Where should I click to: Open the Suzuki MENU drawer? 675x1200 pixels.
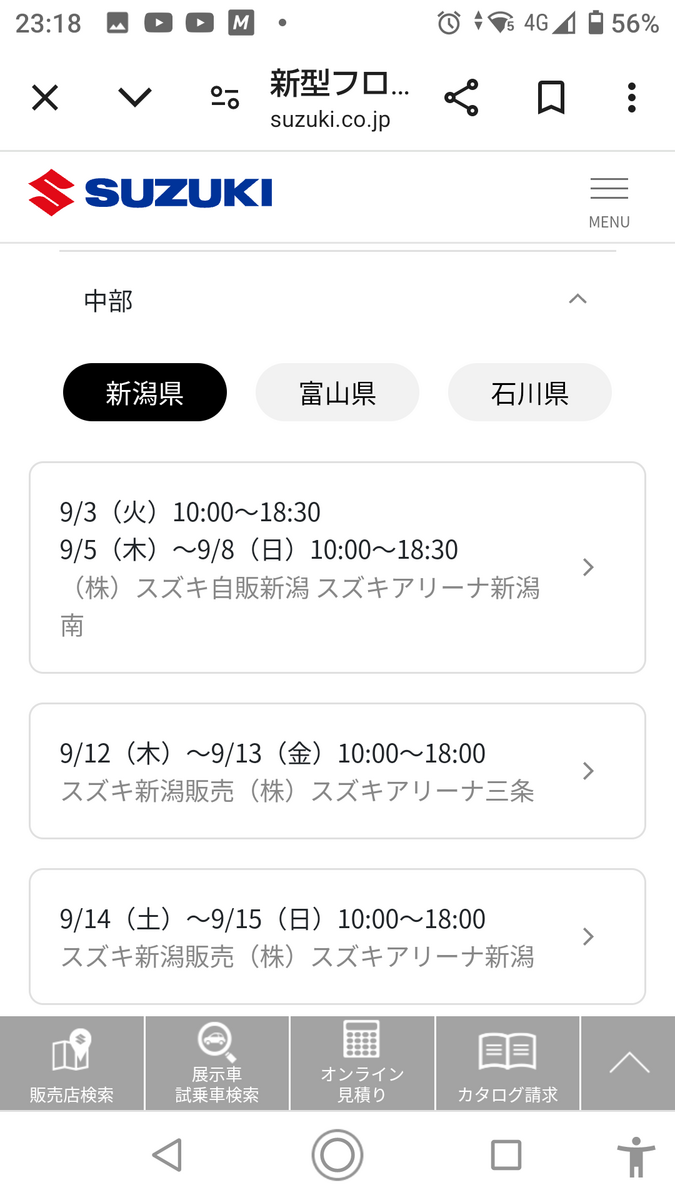coord(609,200)
